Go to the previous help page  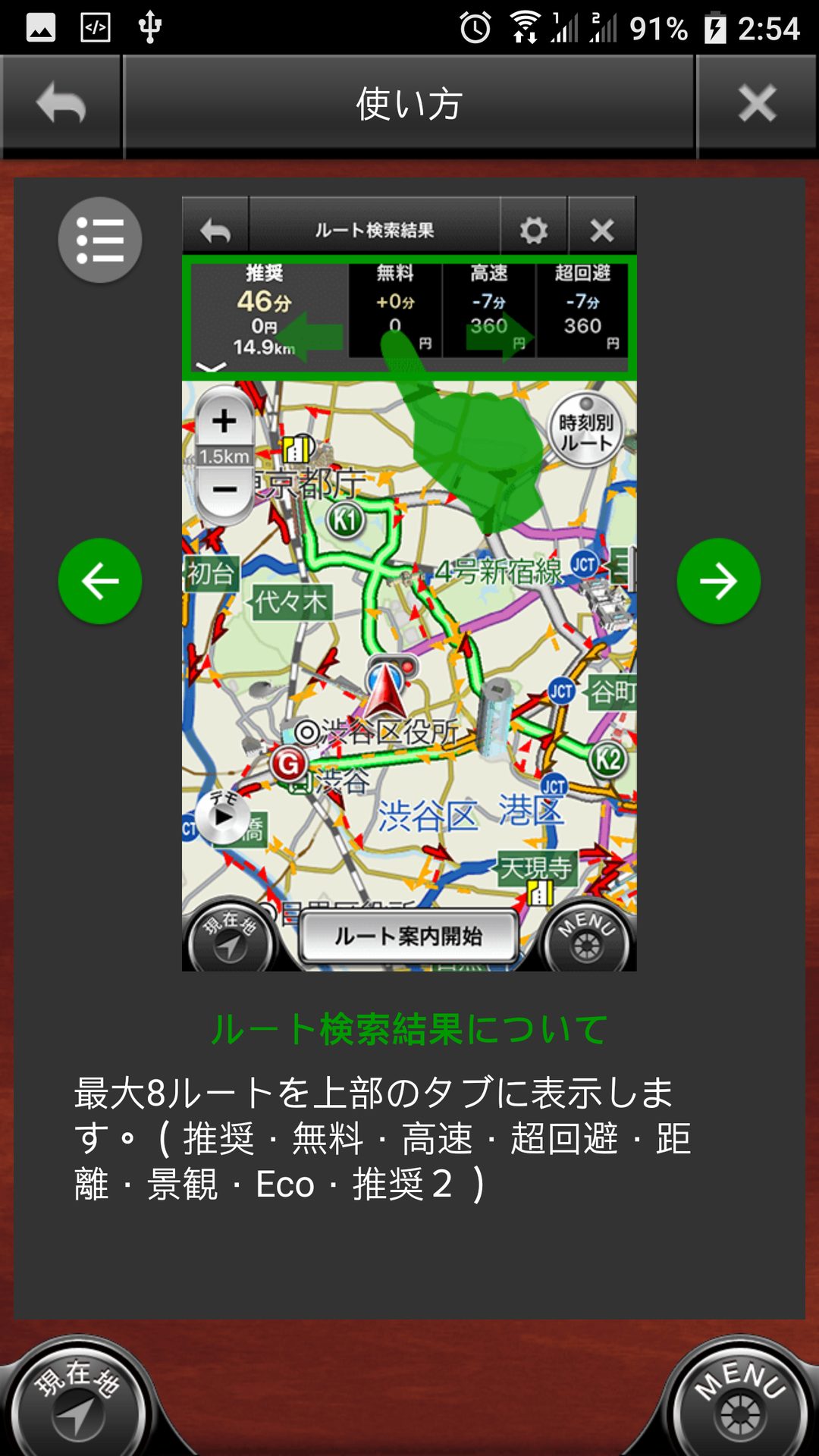point(100,582)
